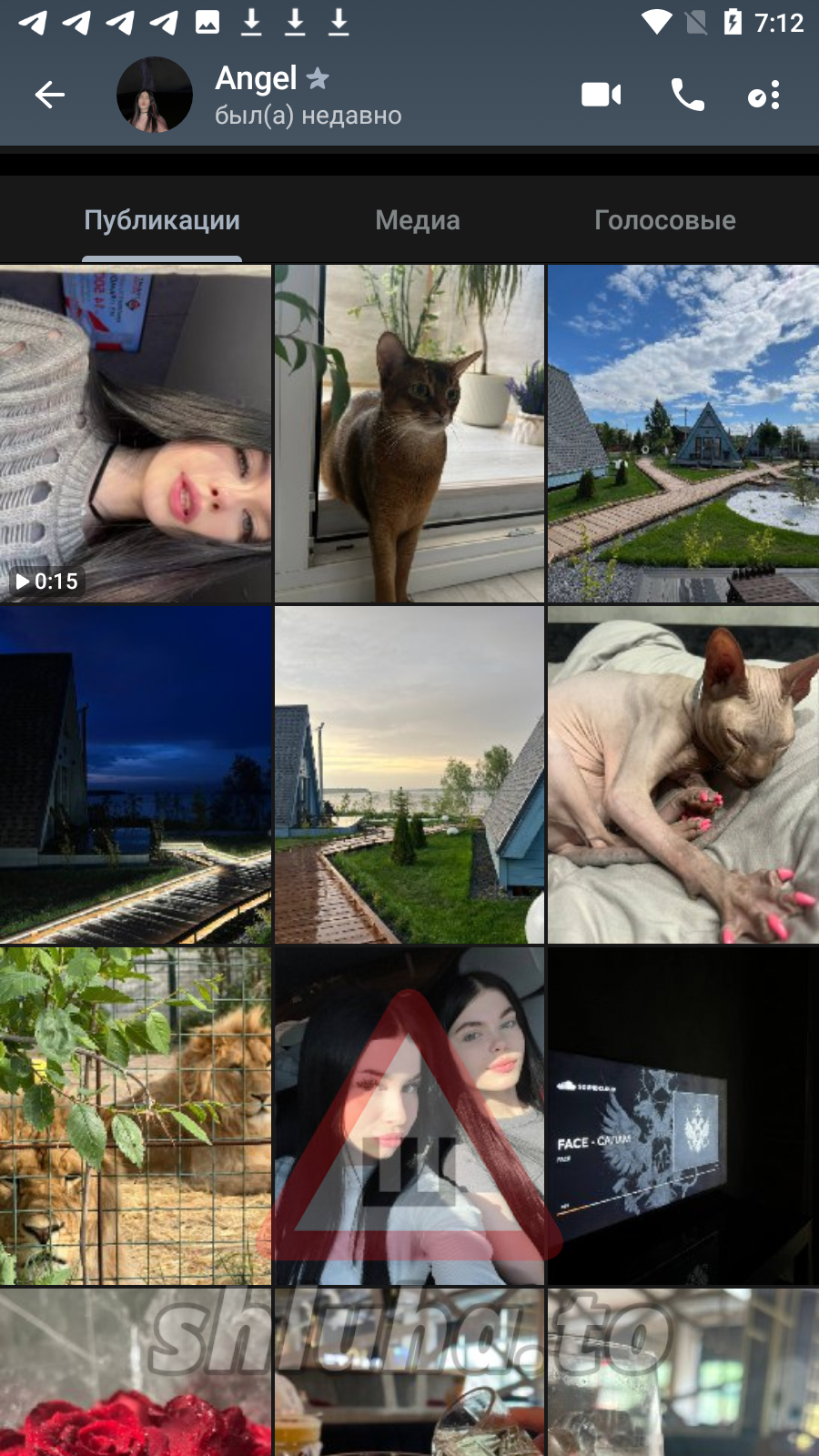
Task: Switch to the Медиа tab
Action: (x=418, y=220)
